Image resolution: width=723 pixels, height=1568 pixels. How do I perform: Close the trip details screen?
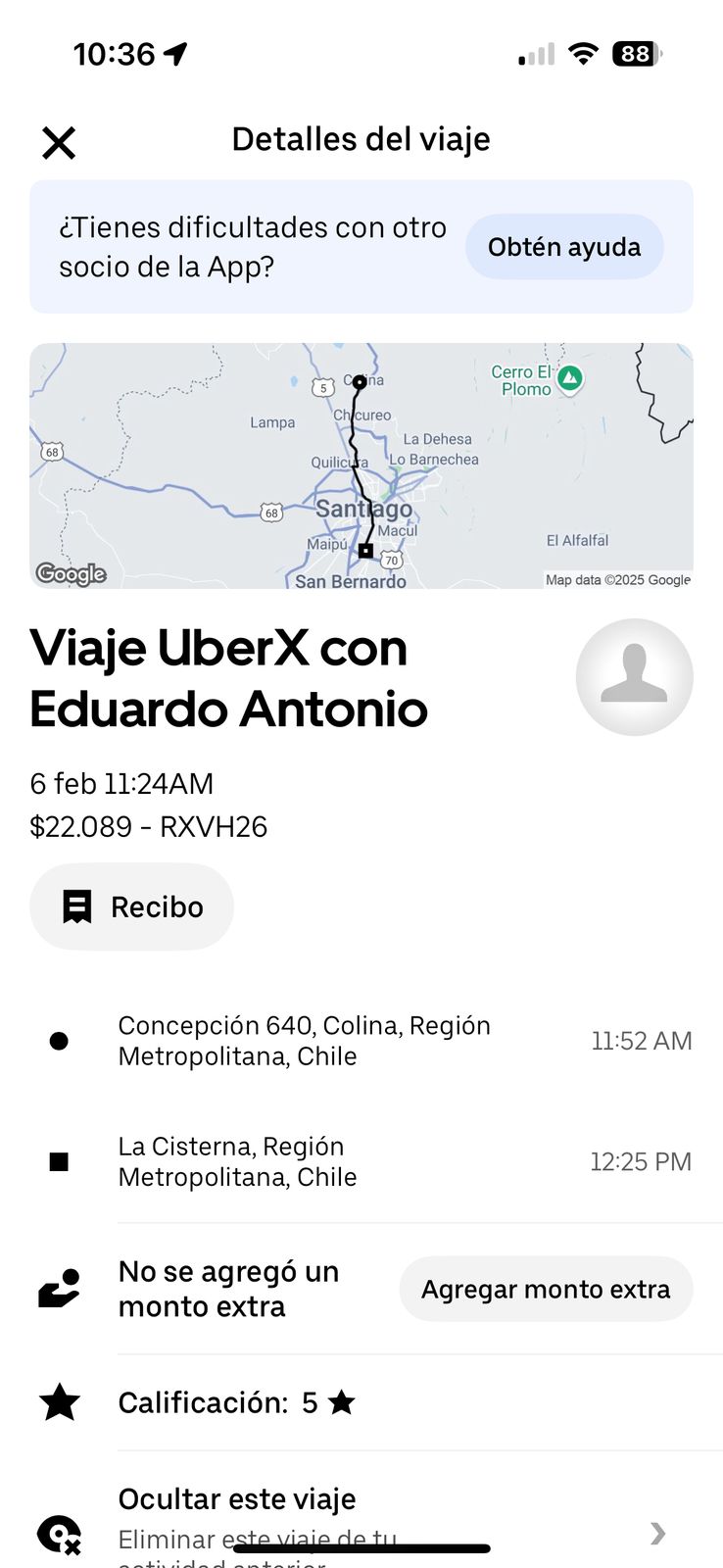pos(59,143)
